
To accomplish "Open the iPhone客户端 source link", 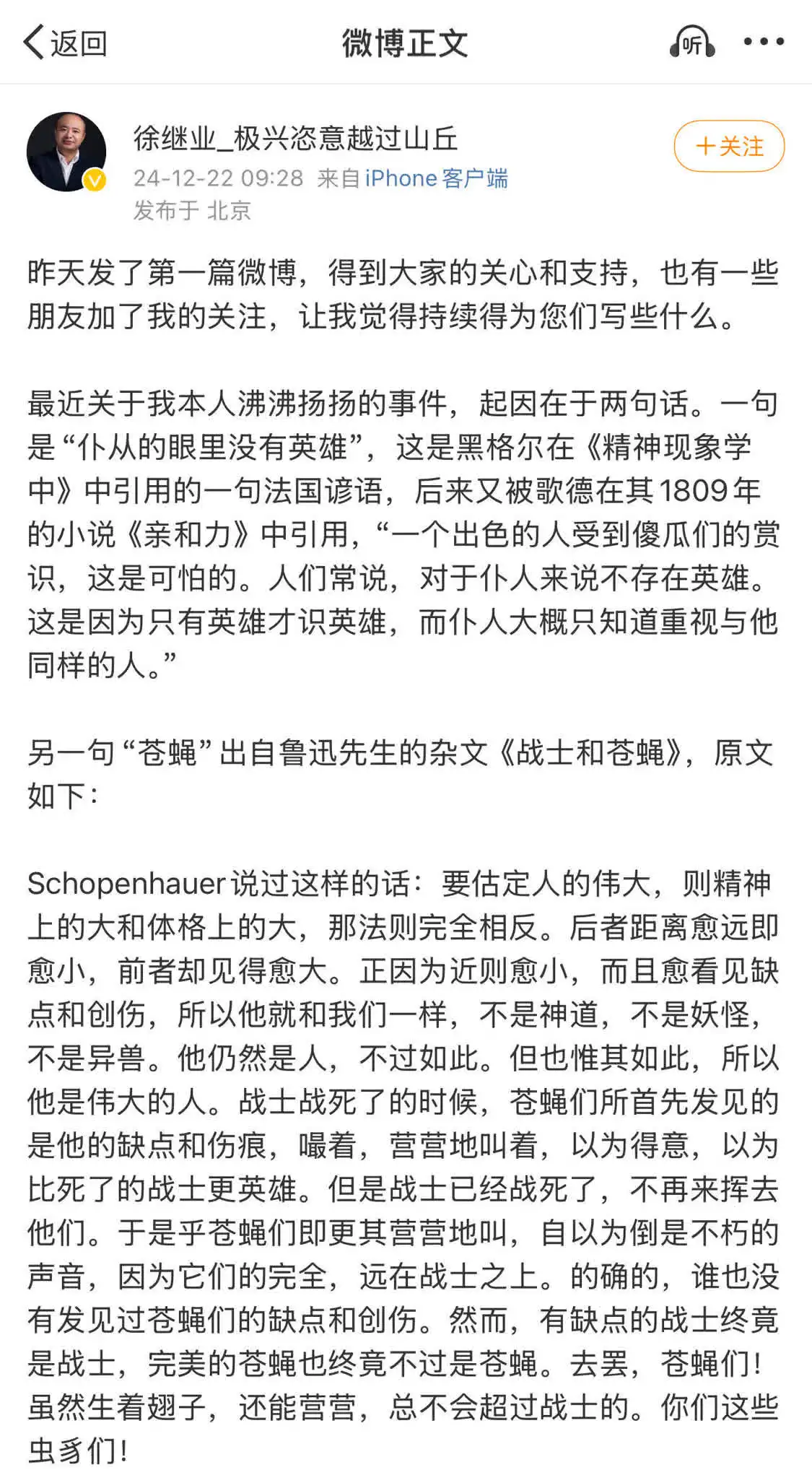I will 436,178.
